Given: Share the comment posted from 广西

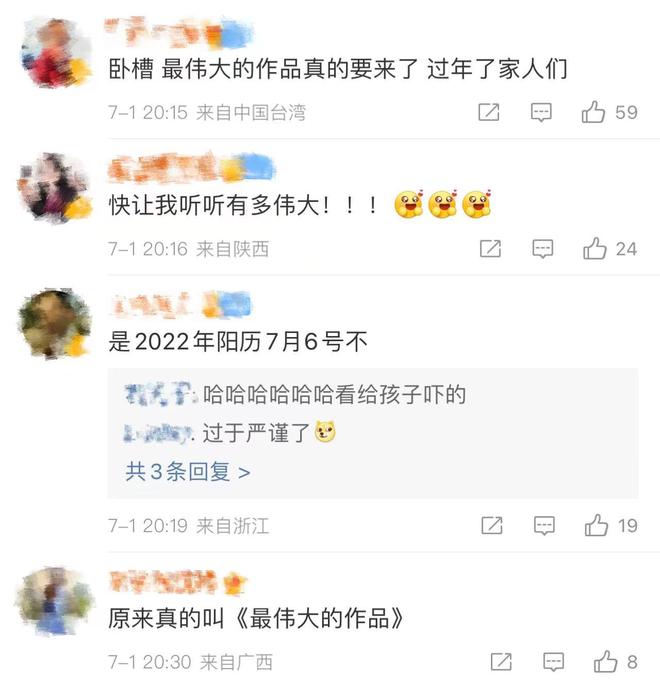Looking at the screenshot, I should click(499, 662).
